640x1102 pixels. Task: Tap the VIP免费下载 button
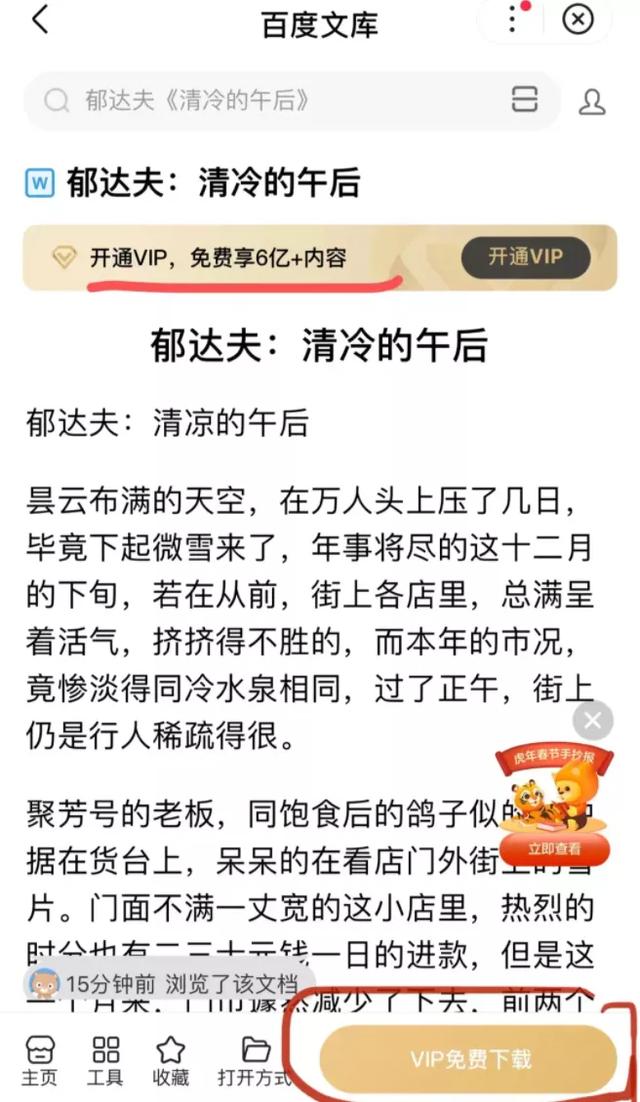coord(469,1060)
